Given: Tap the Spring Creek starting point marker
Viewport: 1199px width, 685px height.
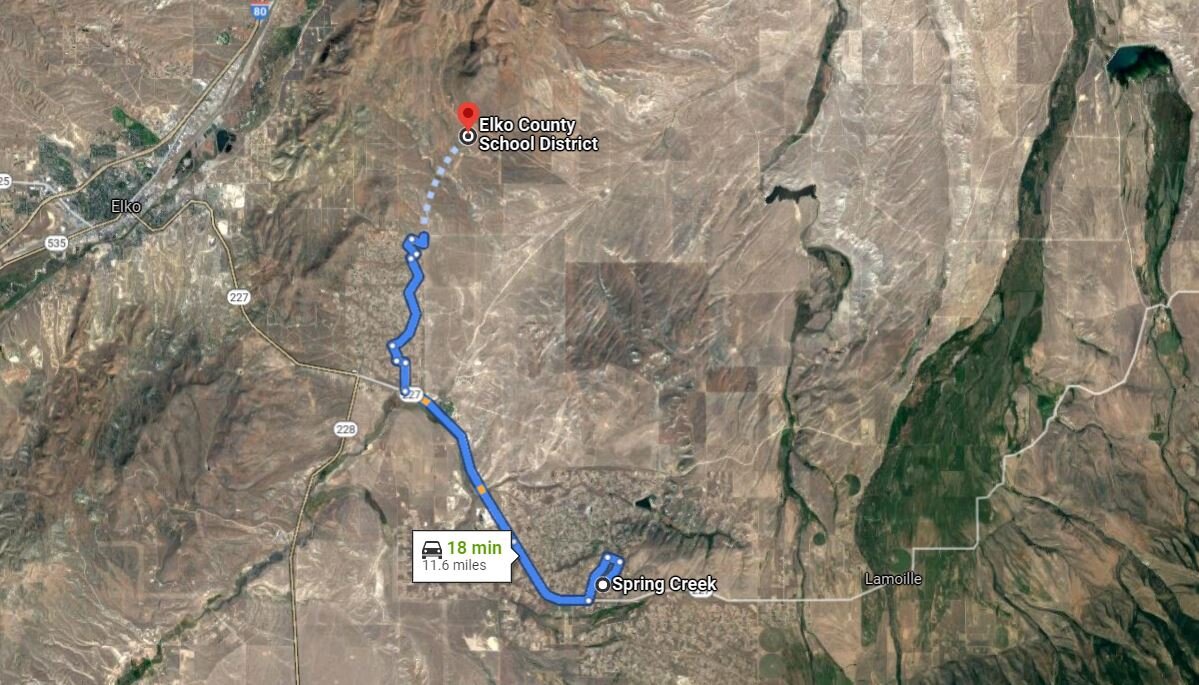Looking at the screenshot, I should tap(603, 584).
